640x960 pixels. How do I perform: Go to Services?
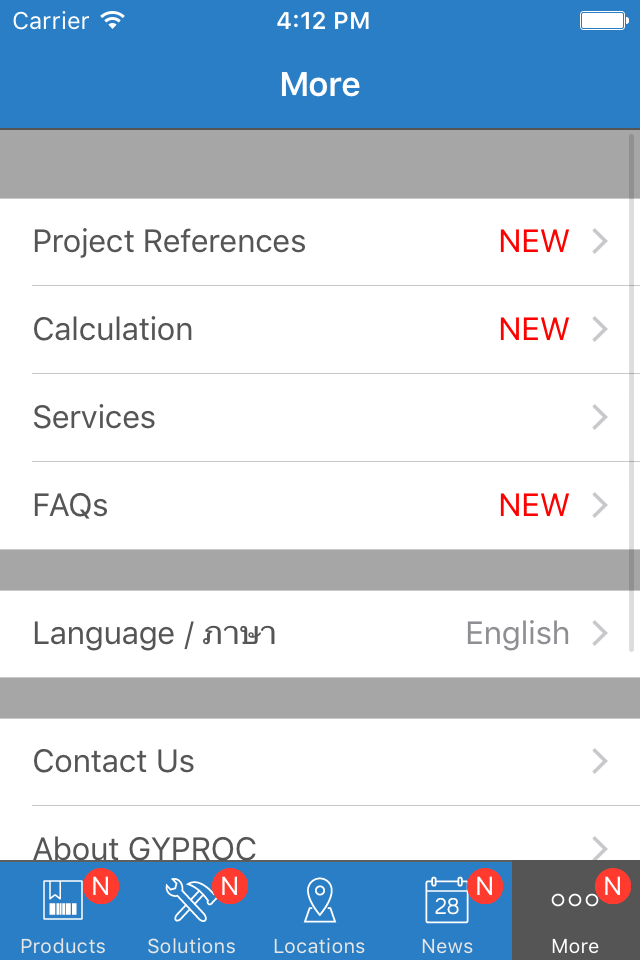click(320, 418)
